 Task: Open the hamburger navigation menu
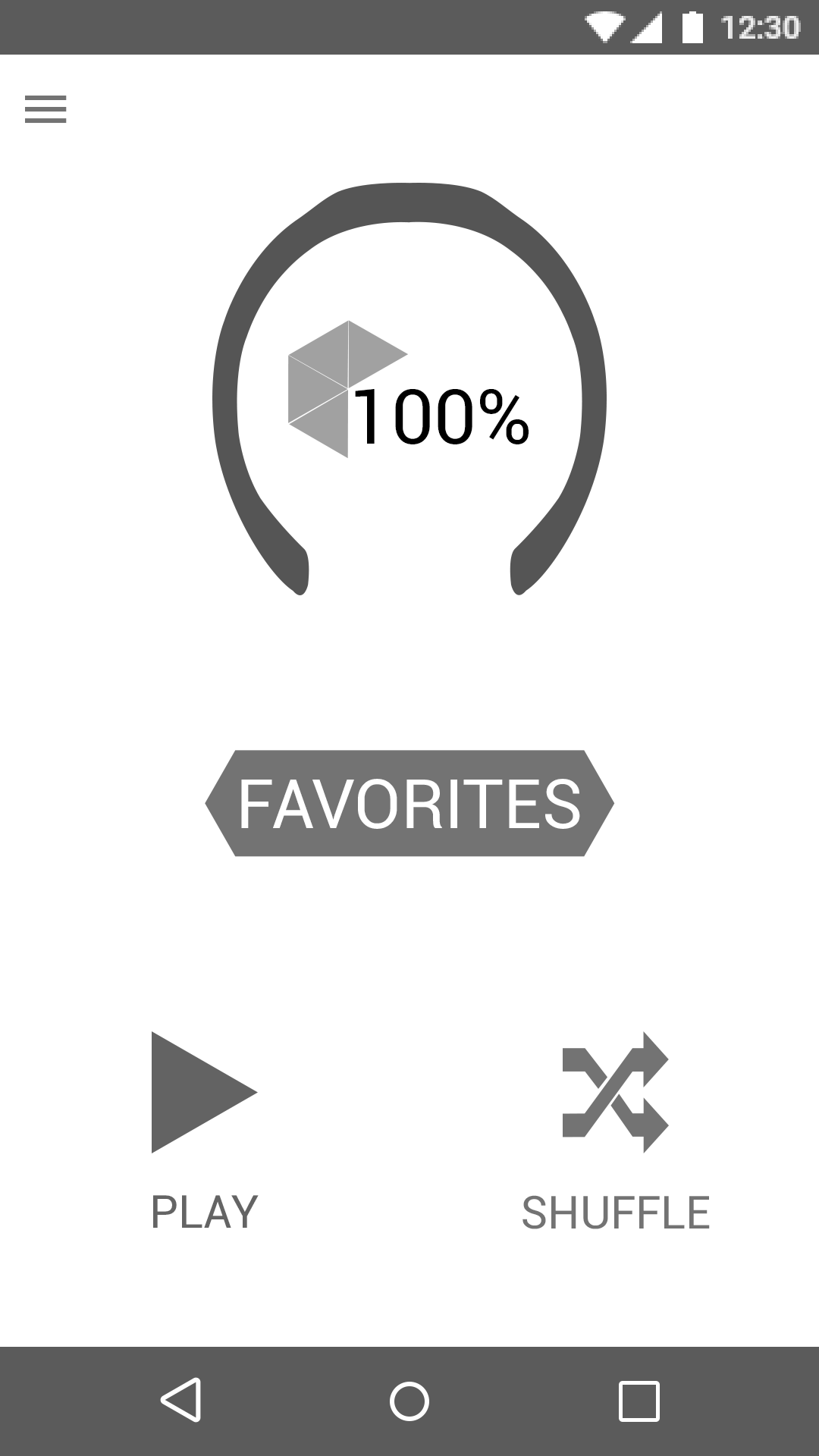[45, 109]
